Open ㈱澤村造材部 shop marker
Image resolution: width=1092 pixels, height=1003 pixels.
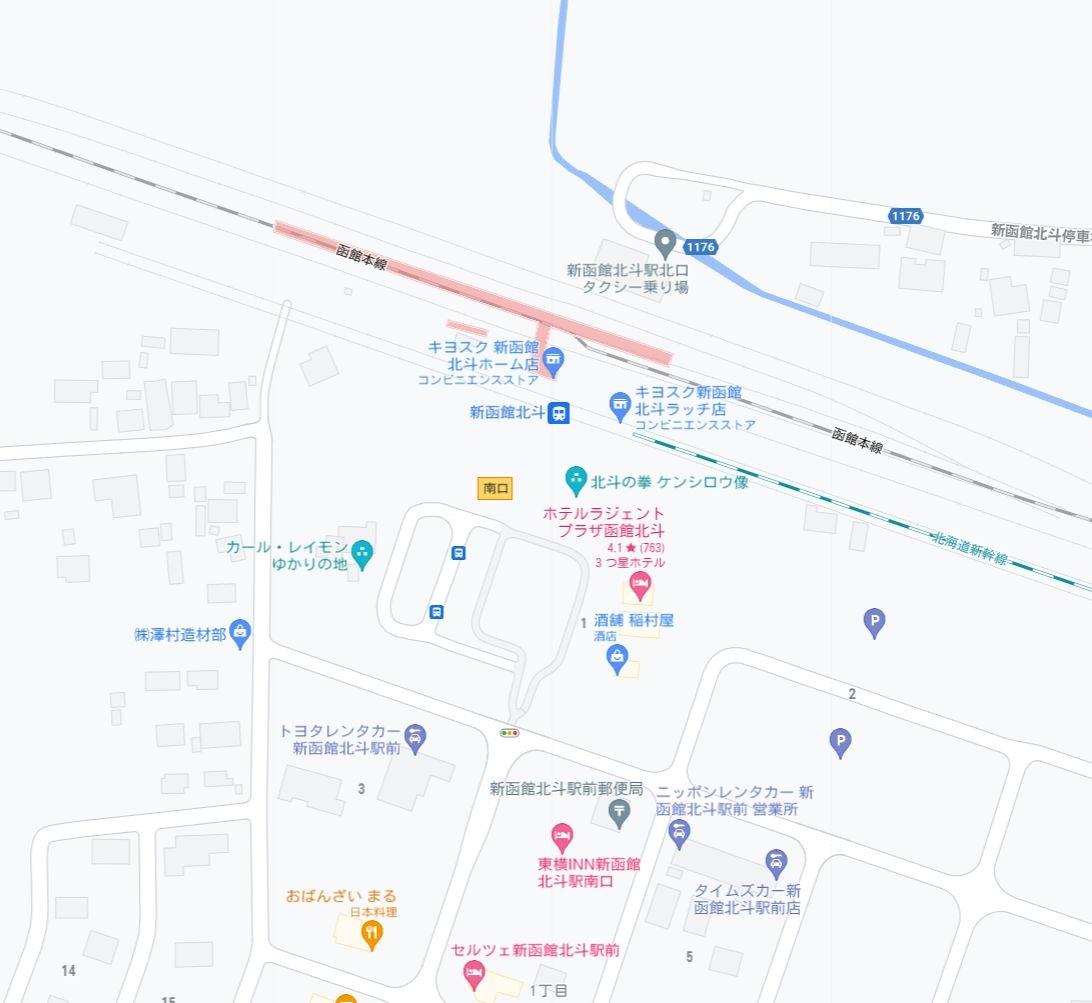240,632
